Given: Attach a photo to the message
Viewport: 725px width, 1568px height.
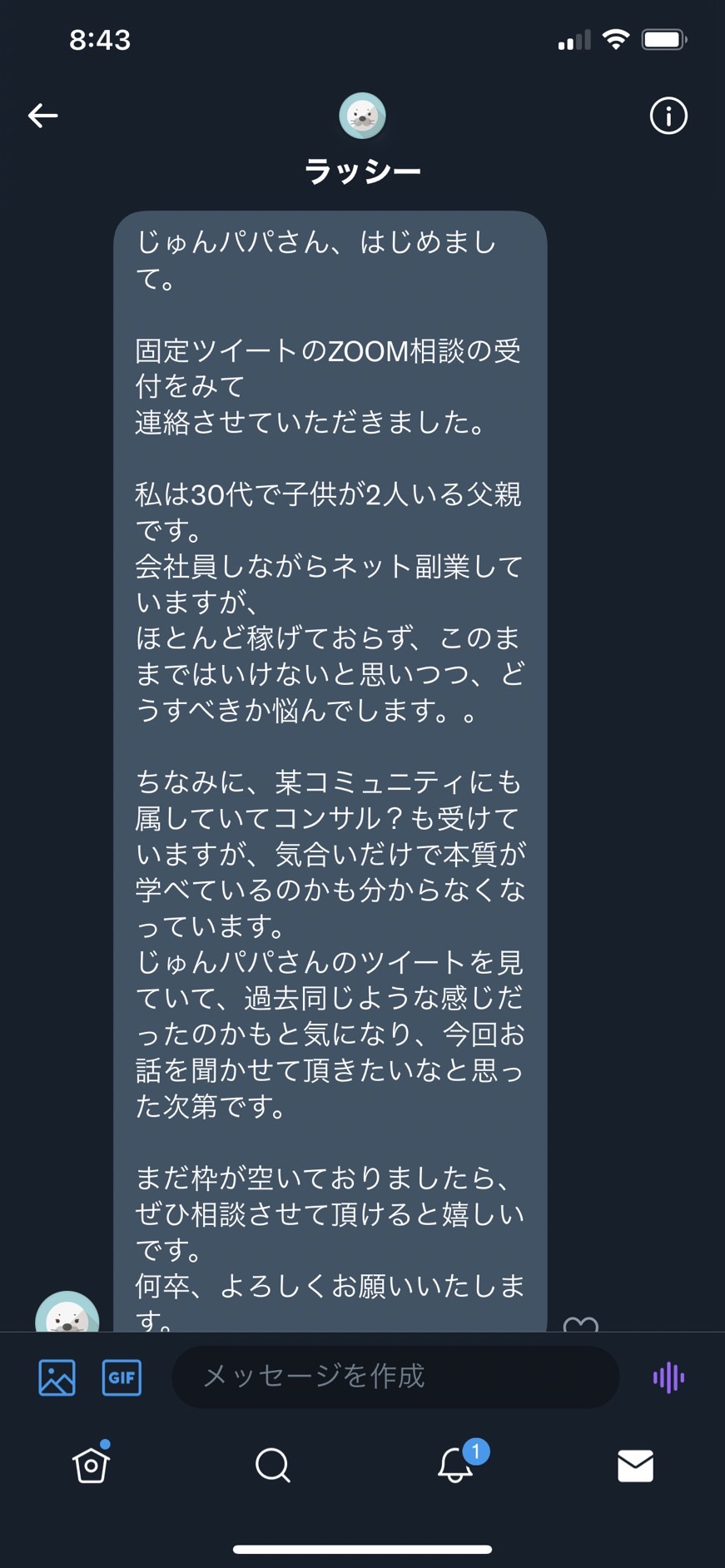Looking at the screenshot, I should pos(57,1377).
